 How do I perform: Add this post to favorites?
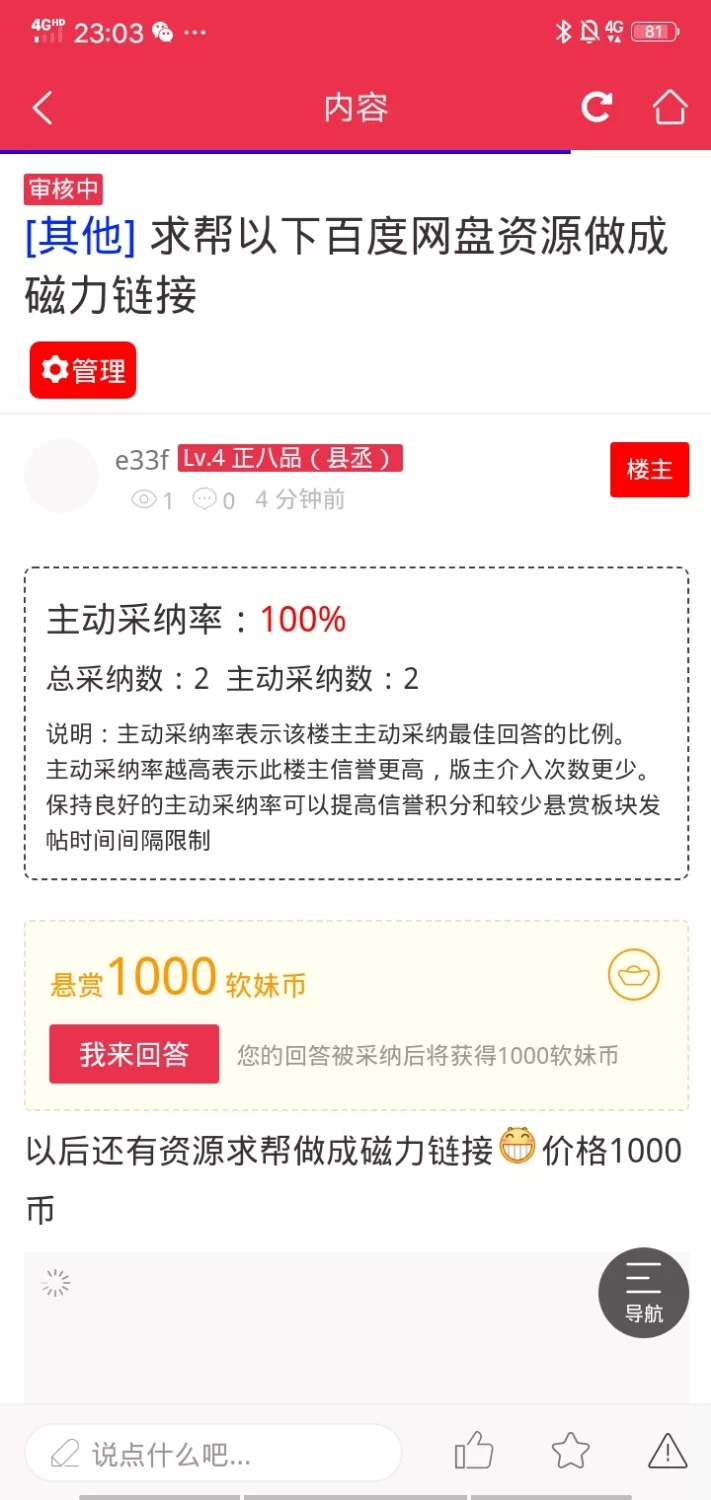click(571, 1451)
